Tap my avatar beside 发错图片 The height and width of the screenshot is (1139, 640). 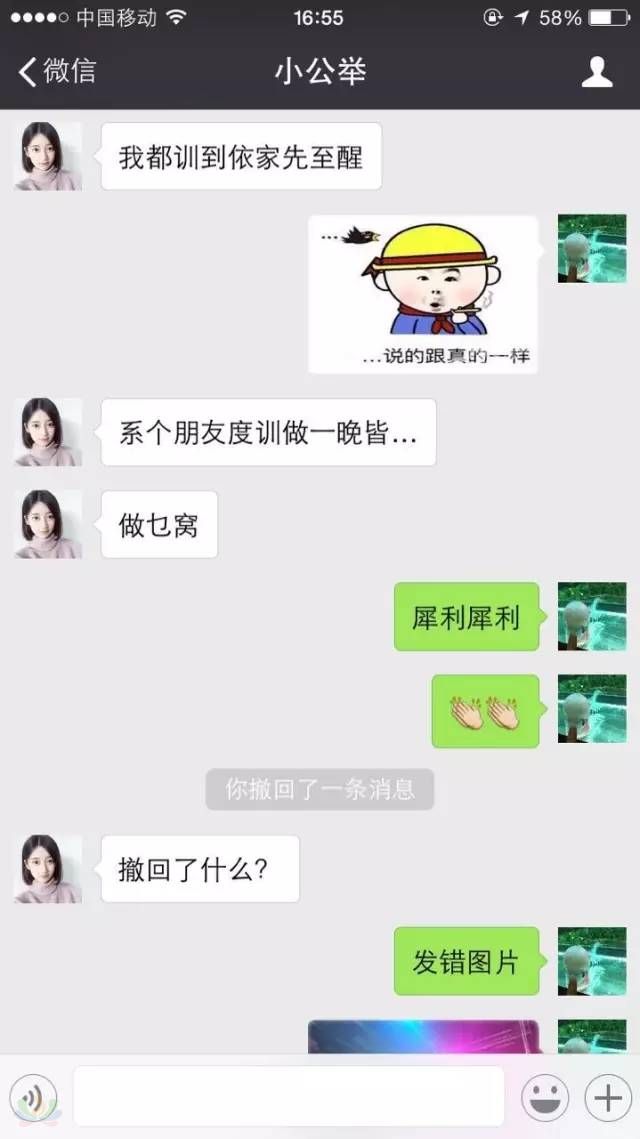pos(591,961)
